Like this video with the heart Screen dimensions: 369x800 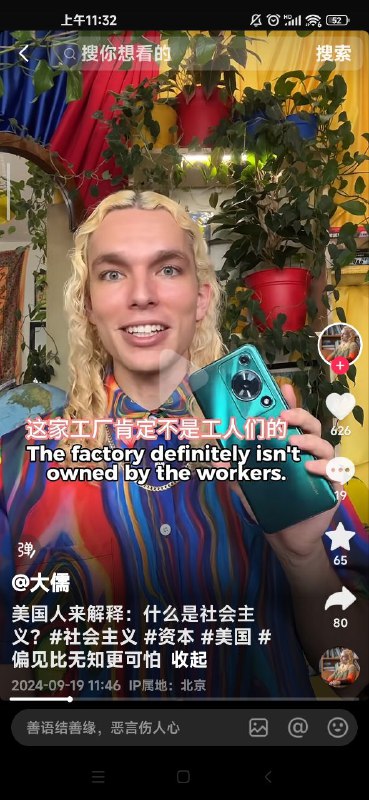[340, 406]
